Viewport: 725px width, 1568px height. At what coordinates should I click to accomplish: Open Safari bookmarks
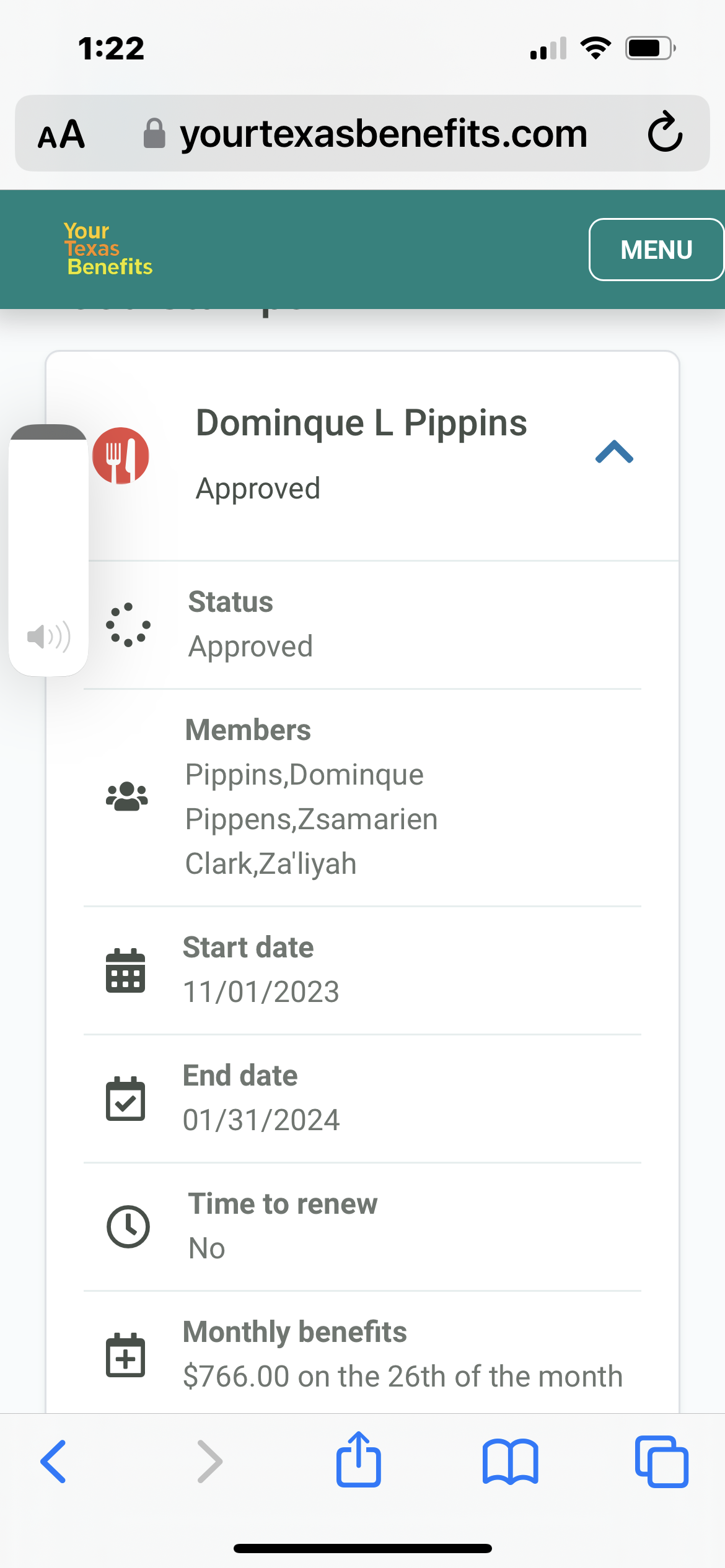(510, 1461)
